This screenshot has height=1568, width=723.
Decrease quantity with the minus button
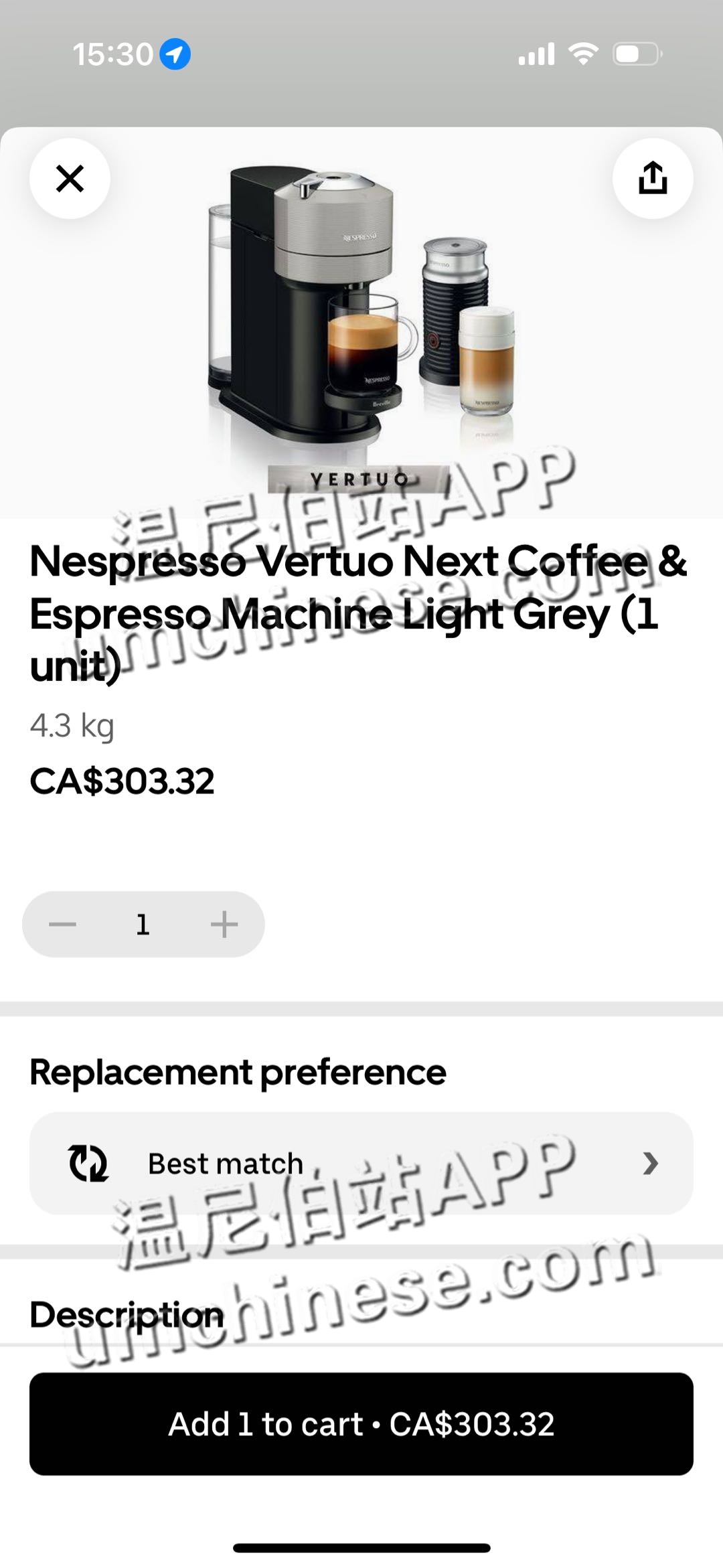tap(63, 925)
